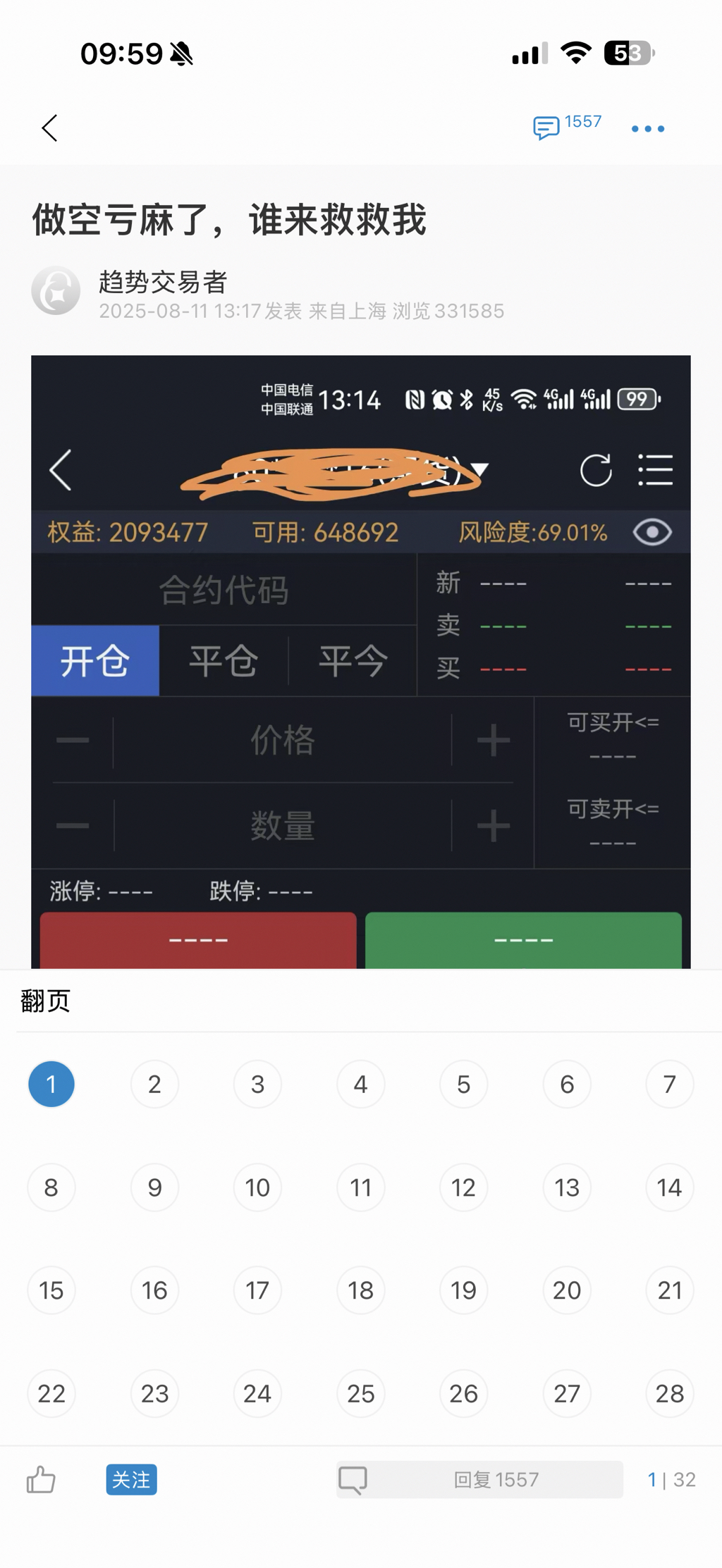Open author 趋势交易者's profile
The width and height of the screenshot is (722, 1568).
pyautogui.click(x=162, y=283)
